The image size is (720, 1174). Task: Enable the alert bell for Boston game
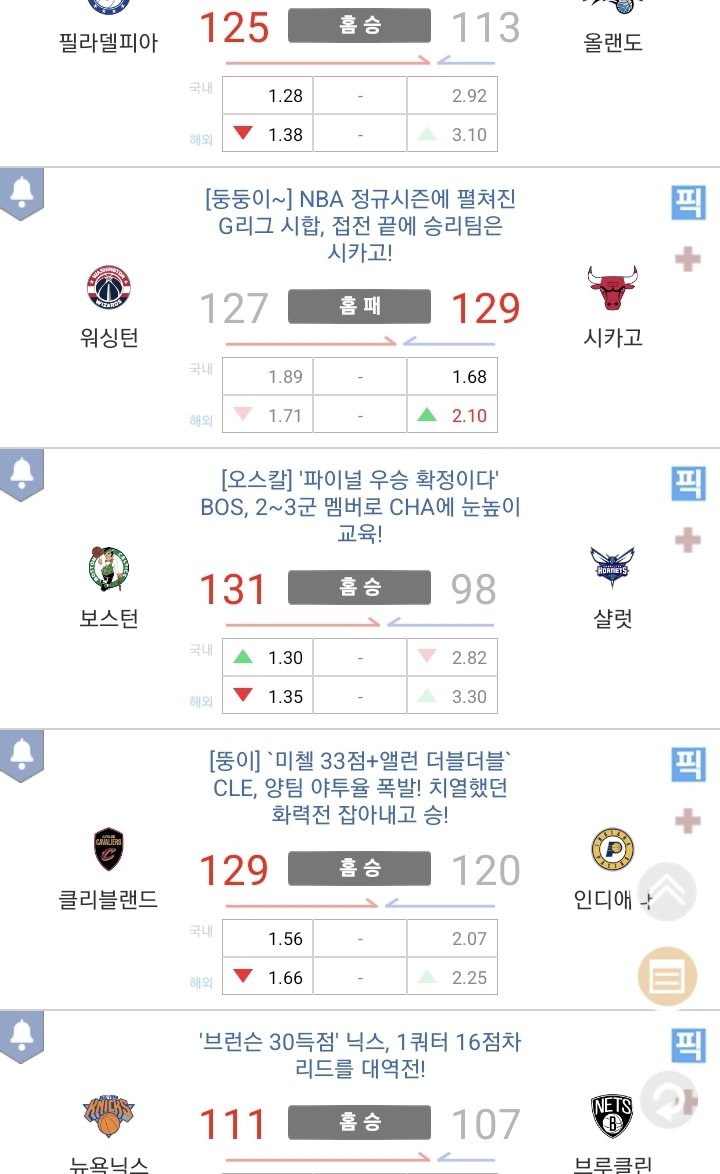(x=21, y=476)
